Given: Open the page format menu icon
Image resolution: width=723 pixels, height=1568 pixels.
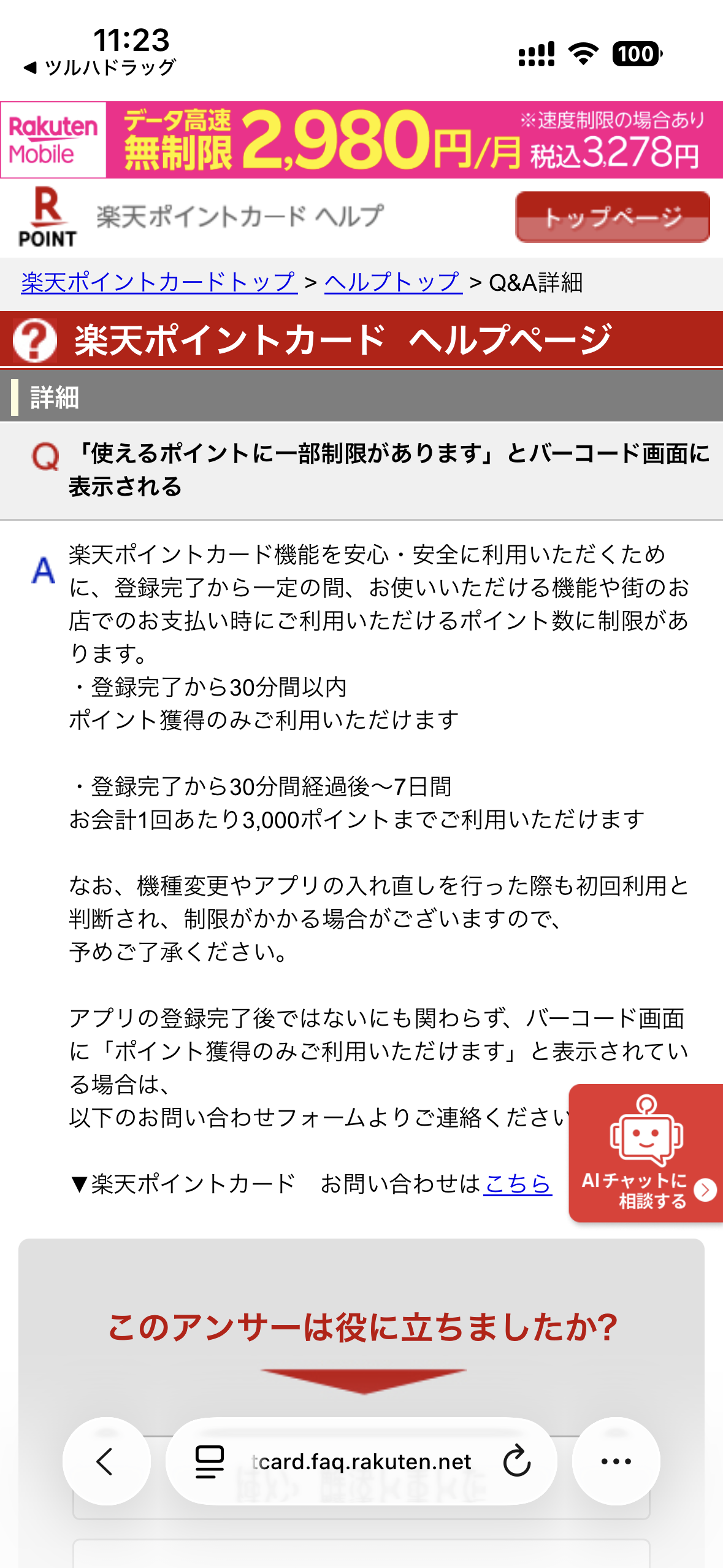Looking at the screenshot, I should coord(209,1461).
